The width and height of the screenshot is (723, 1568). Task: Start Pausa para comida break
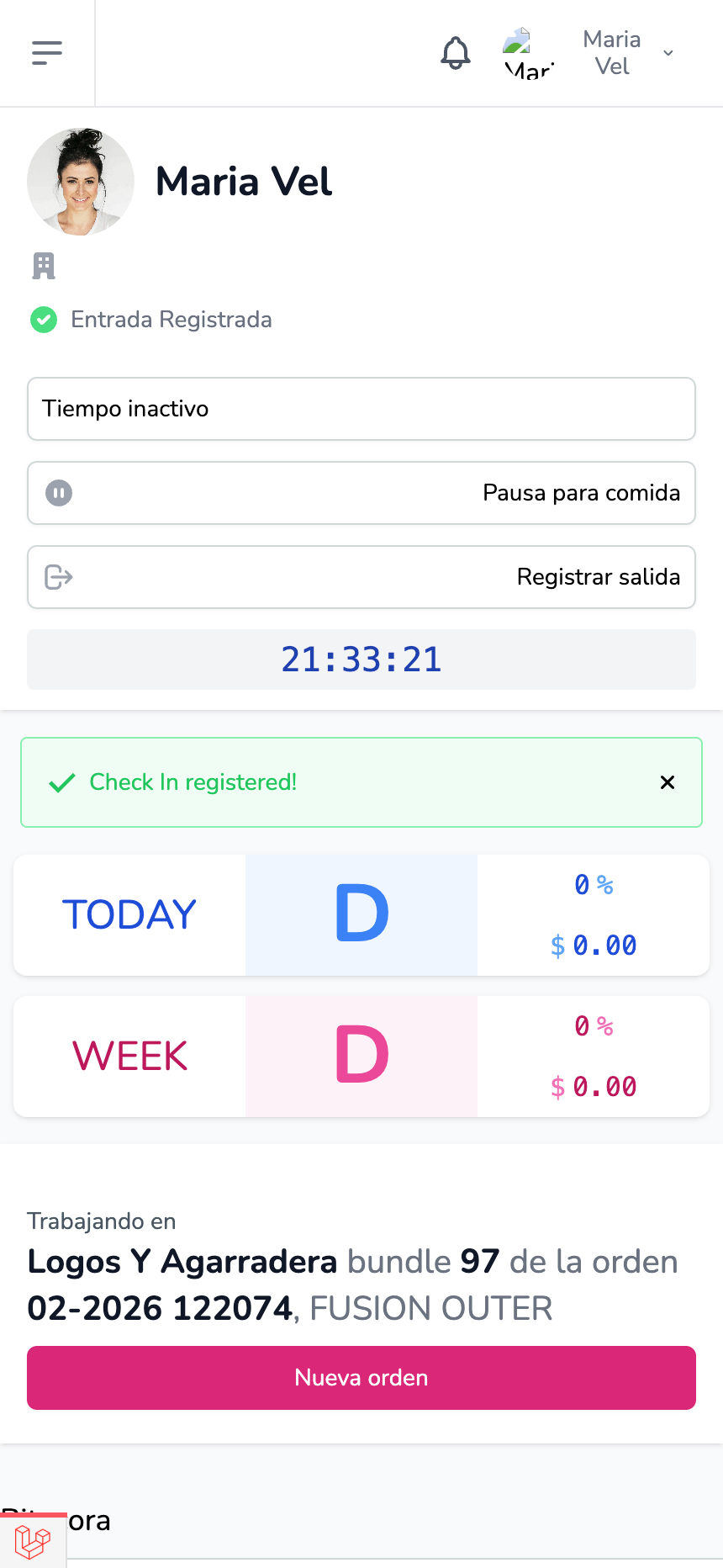(361, 493)
